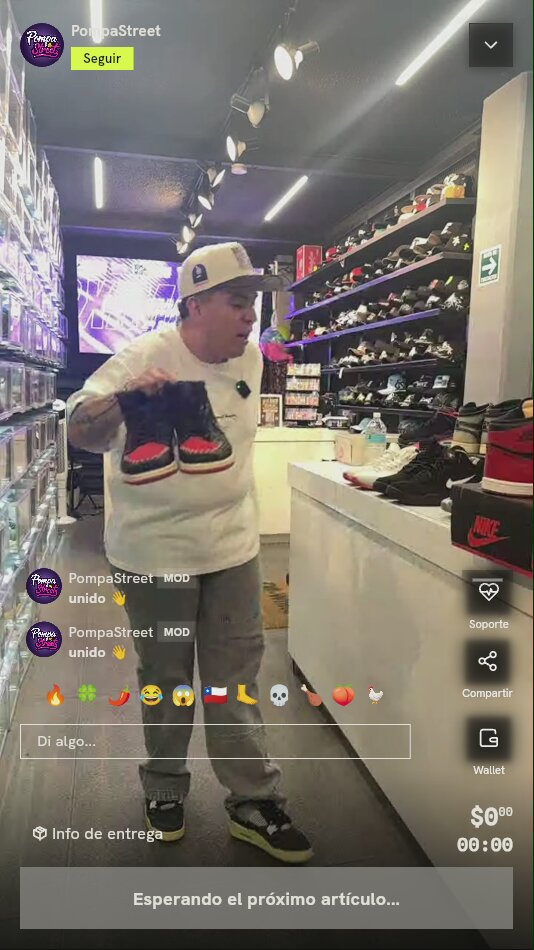React with the chili pepper emoji

(x=119, y=696)
